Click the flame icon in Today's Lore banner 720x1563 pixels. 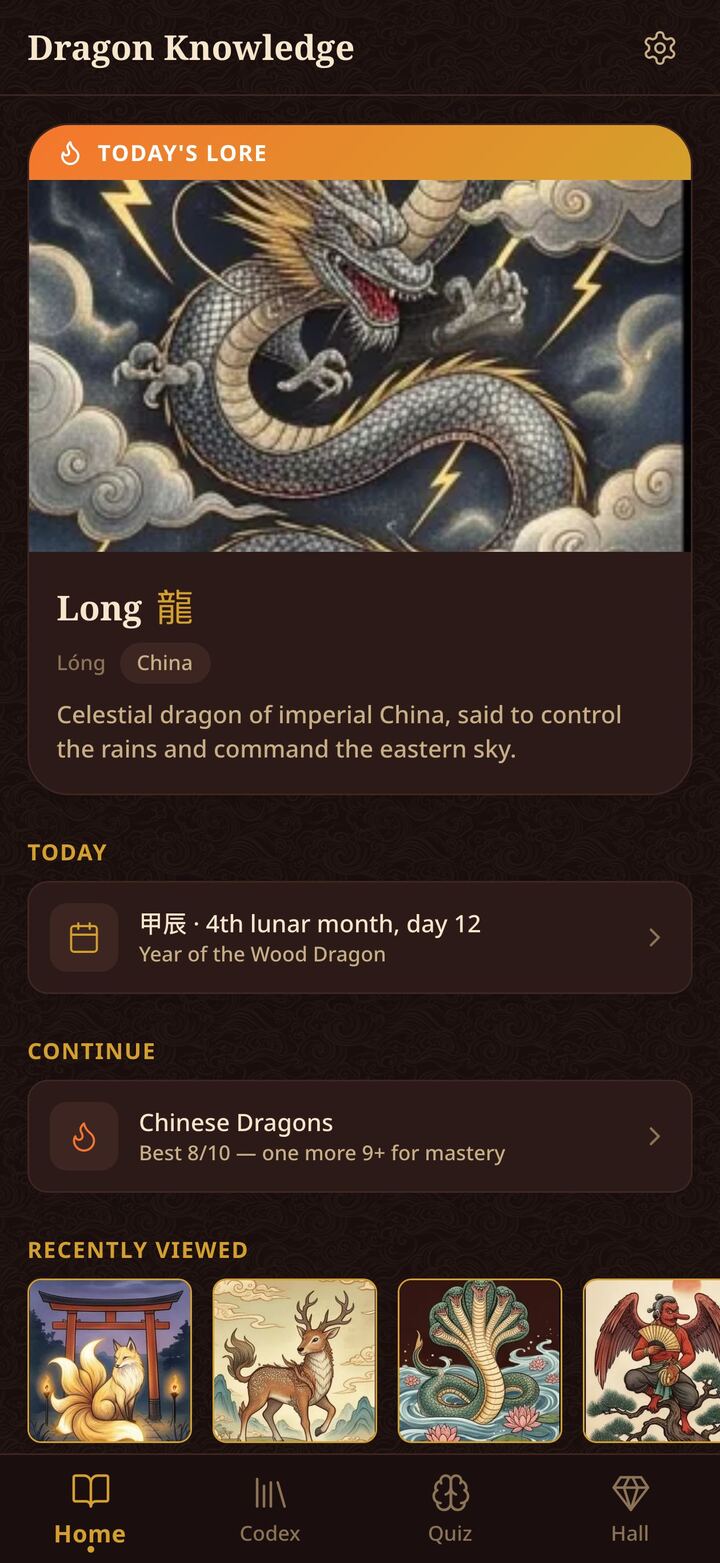[68, 152]
